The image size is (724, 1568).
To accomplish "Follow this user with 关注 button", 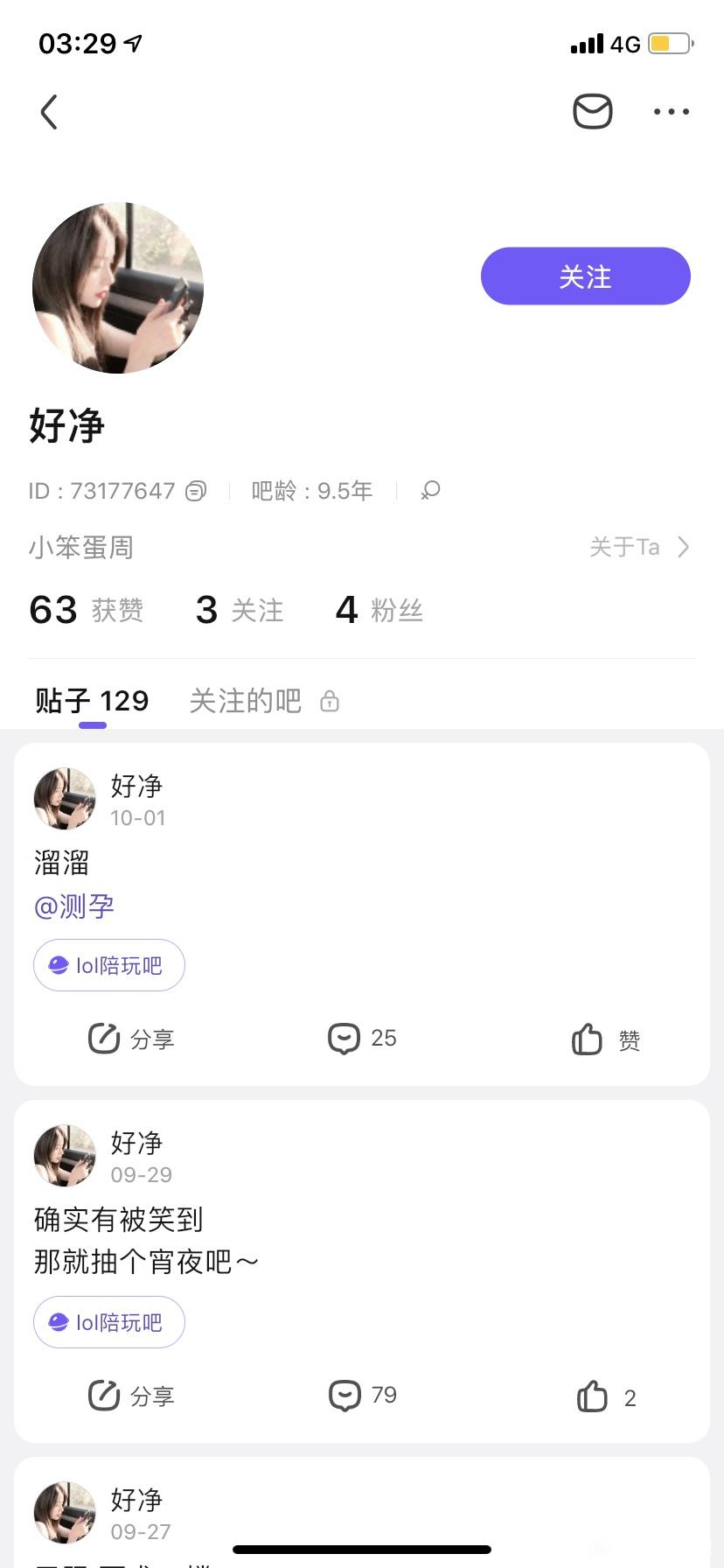I will click(586, 276).
